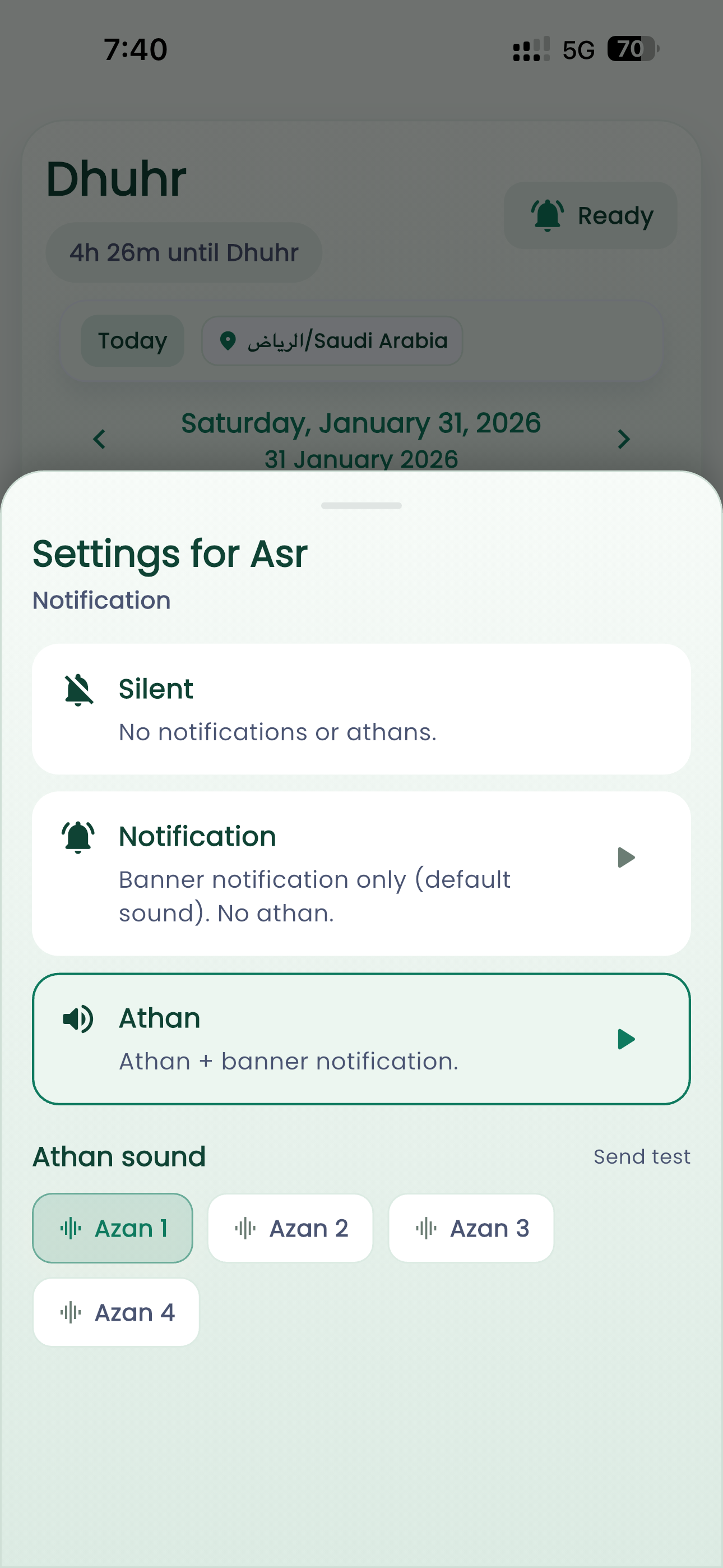Collapse the settings sheet via drag handle
Screen dimensions: 723x1568
point(361,505)
